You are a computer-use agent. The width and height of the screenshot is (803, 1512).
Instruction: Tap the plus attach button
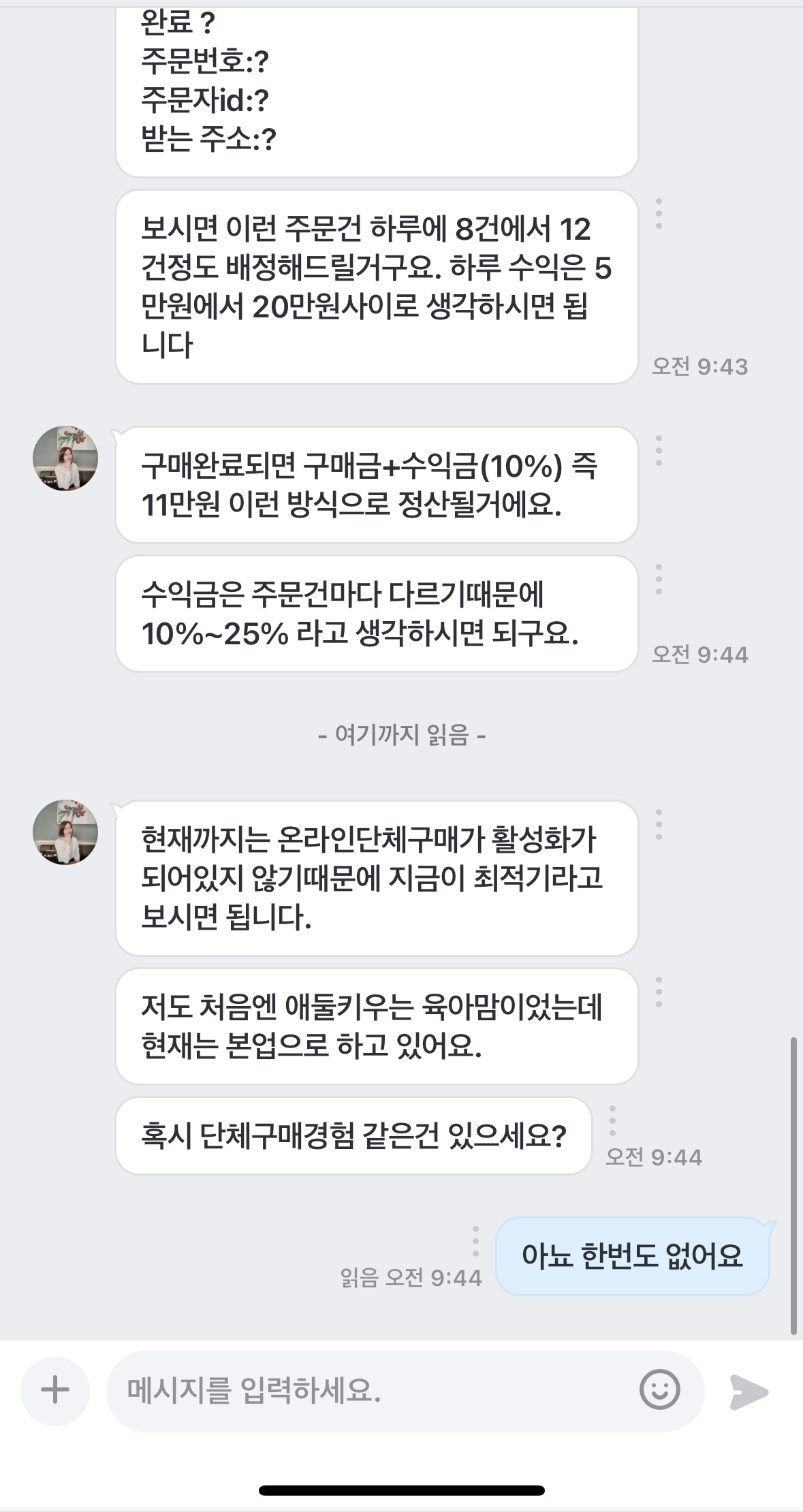[x=55, y=1390]
